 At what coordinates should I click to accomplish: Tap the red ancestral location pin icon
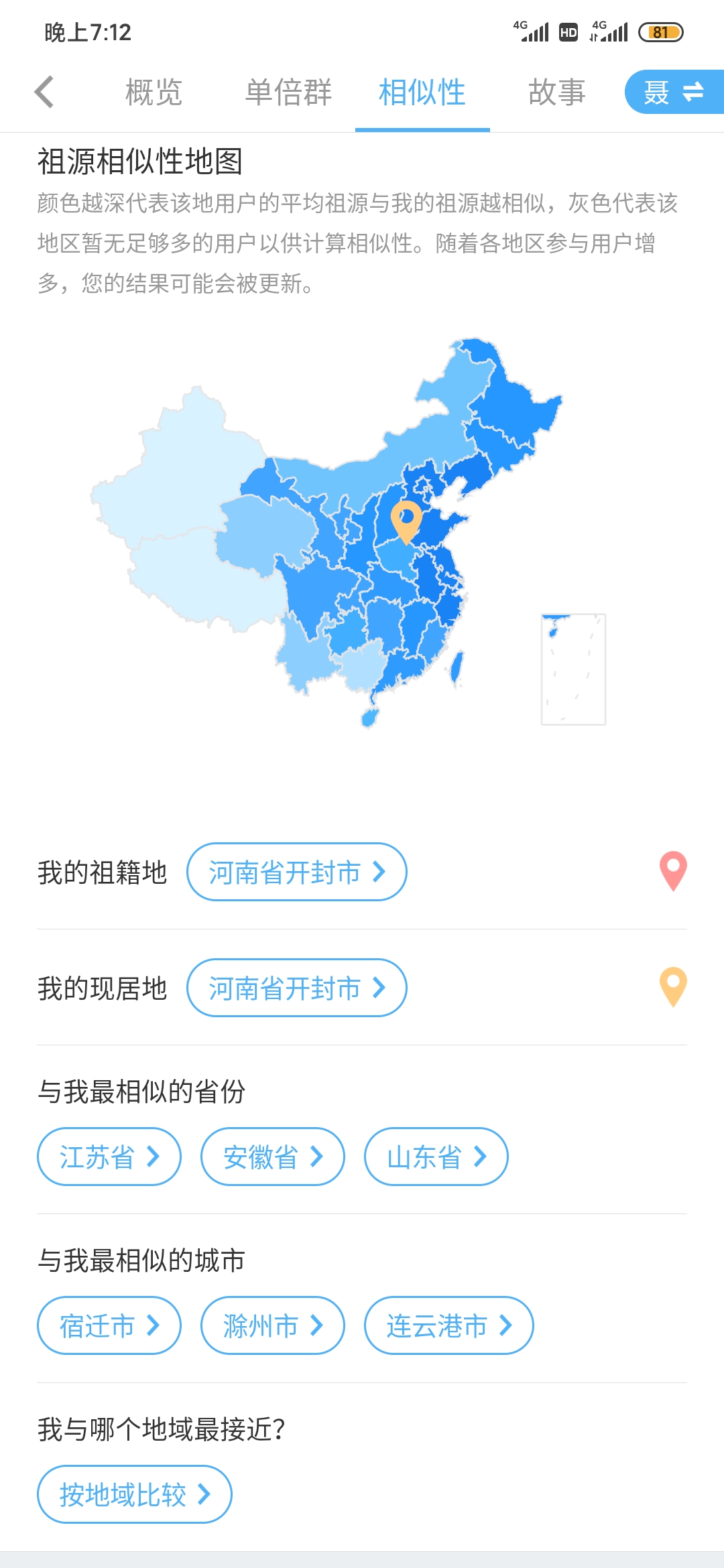pyautogui.click(x=673, y=871)
